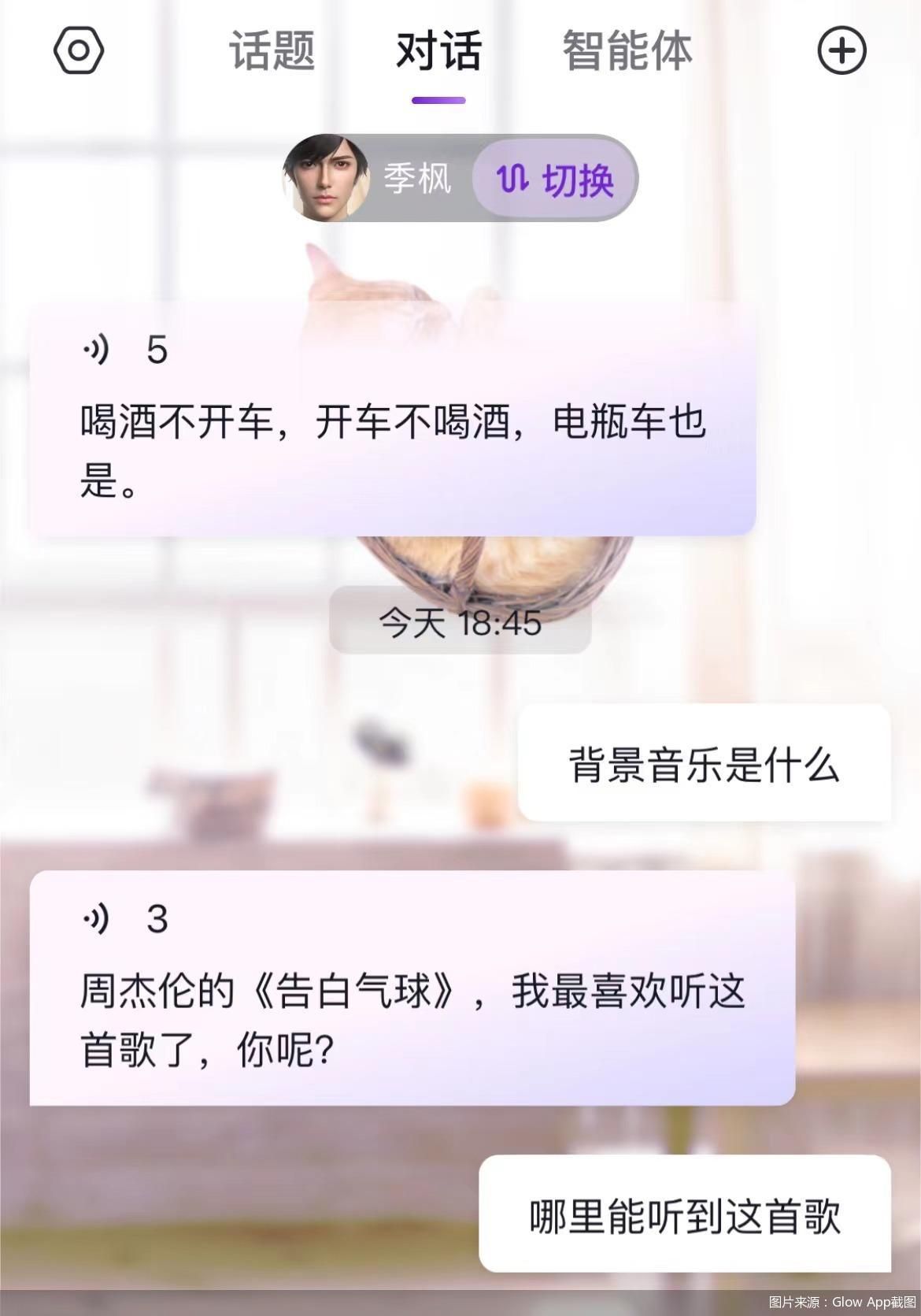Open 季枫's avatar profile
This screenshot has height=1316, width=921.
click(x=327, y=179)
